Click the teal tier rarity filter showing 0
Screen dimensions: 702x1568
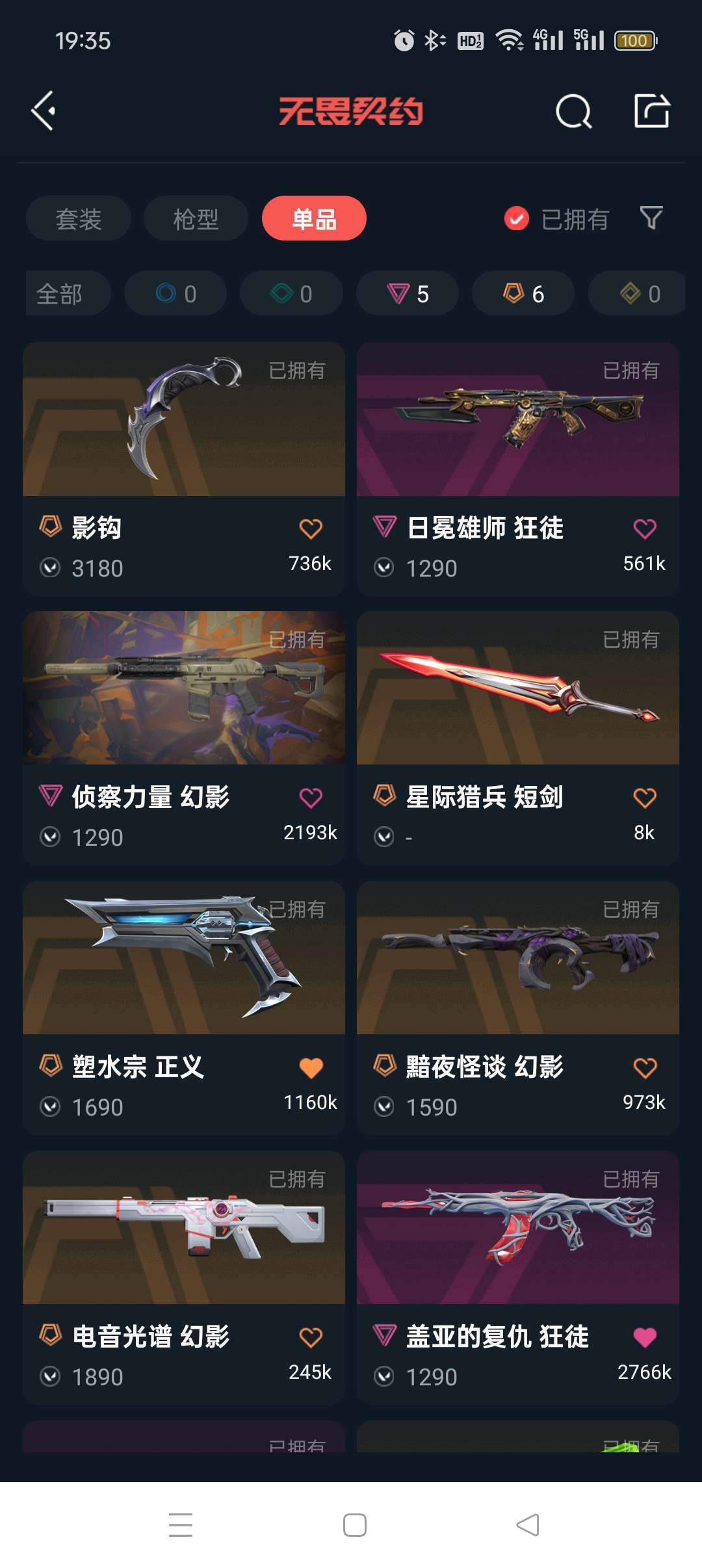click(291, 293)
